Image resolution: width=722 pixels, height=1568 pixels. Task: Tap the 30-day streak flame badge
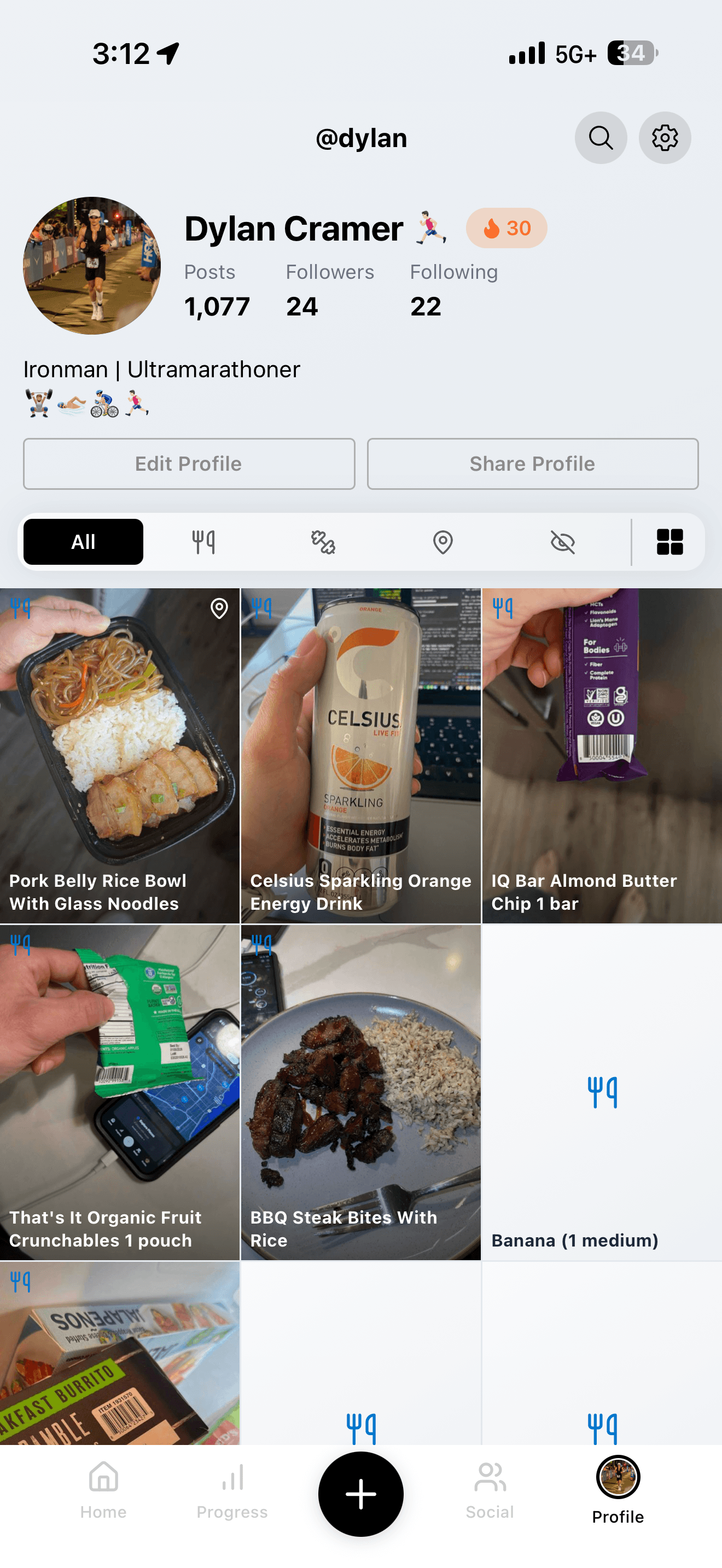507,227
